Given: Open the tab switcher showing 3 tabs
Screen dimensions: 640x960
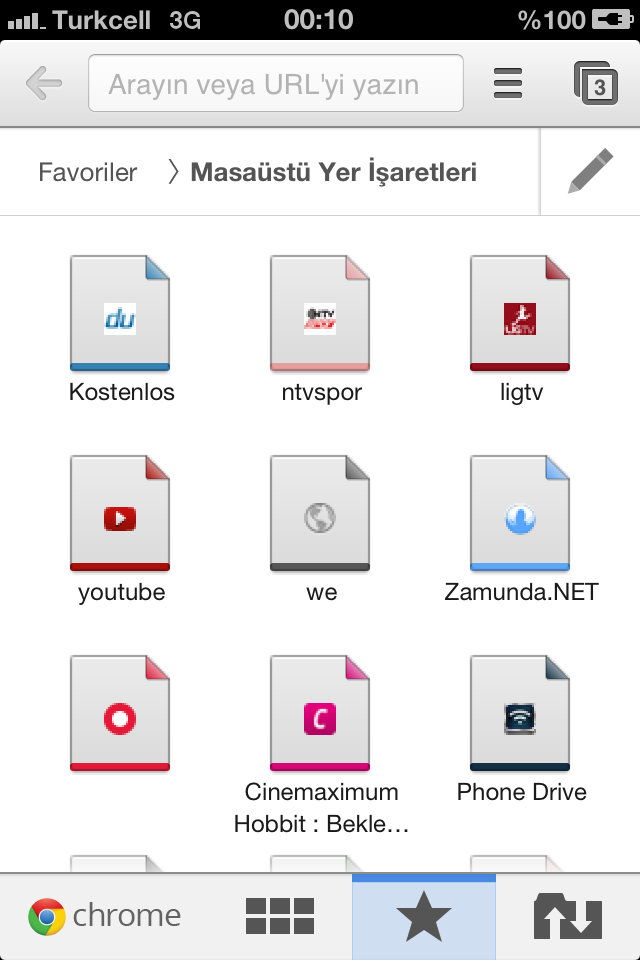Looking at the screenshot, I should point(597,84).
